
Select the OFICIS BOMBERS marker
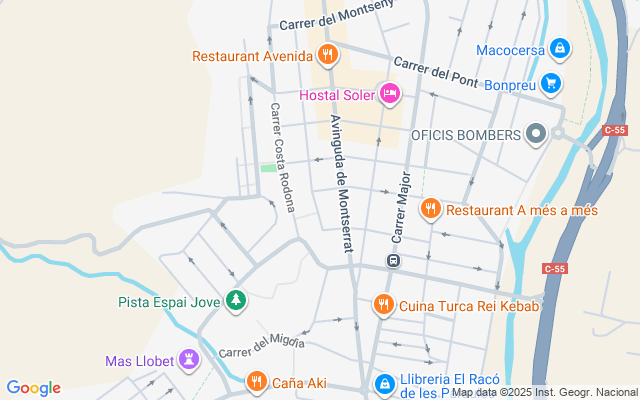tap(536, 134)
